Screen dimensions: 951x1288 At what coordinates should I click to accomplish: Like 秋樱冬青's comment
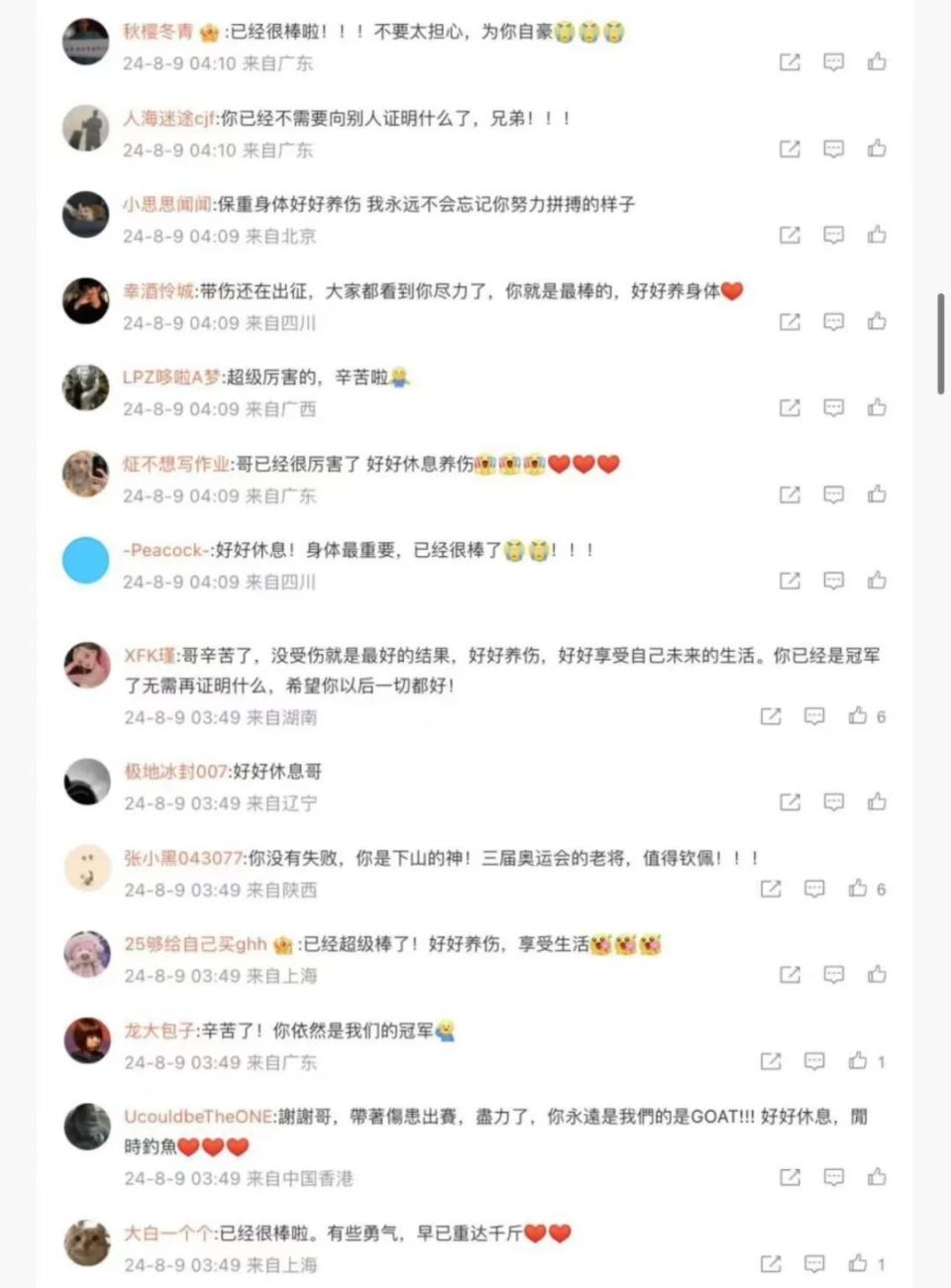click(x=876, y=63)
